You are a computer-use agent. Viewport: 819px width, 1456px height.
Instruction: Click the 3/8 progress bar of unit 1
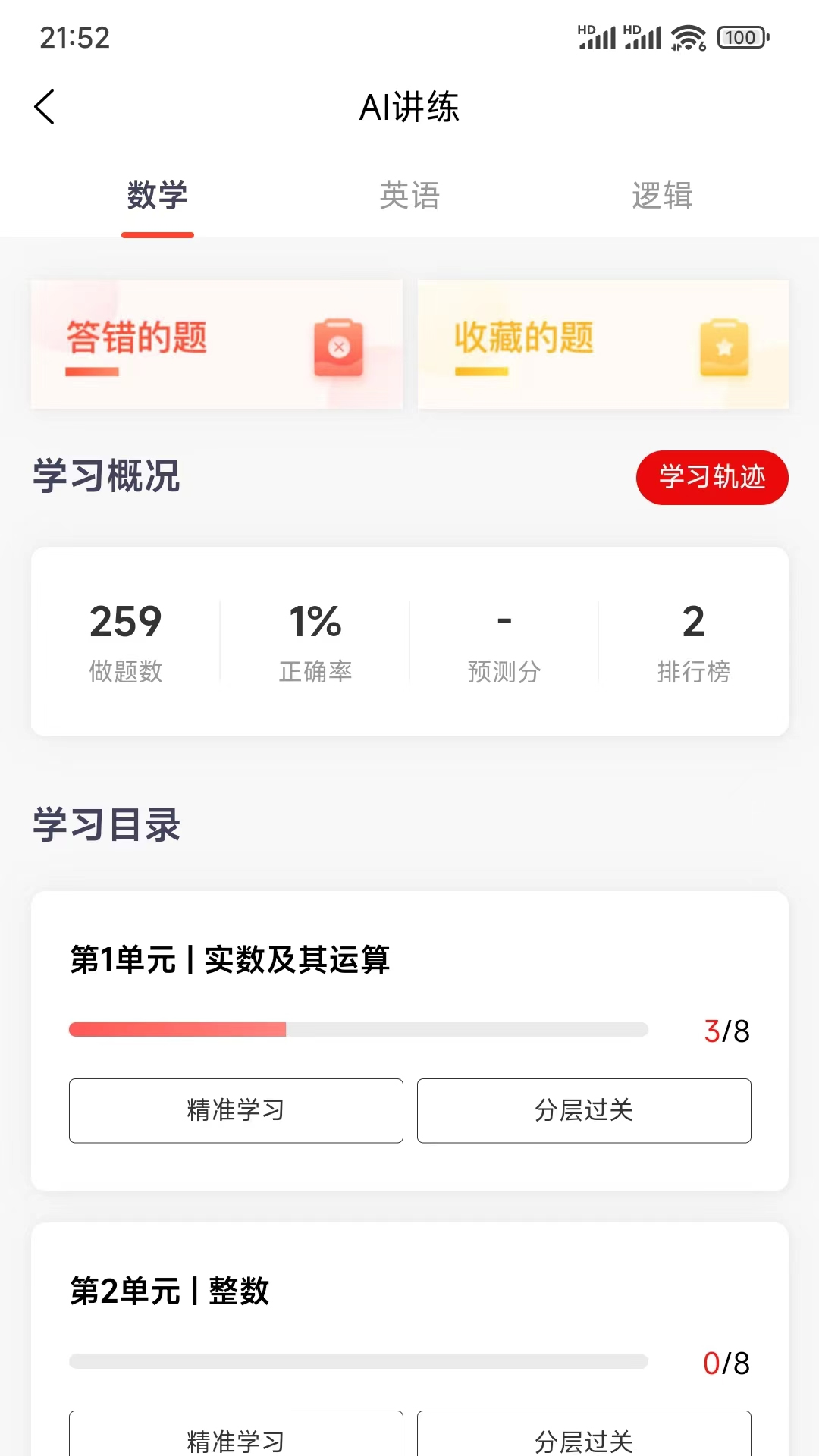tap(359, 1029)
